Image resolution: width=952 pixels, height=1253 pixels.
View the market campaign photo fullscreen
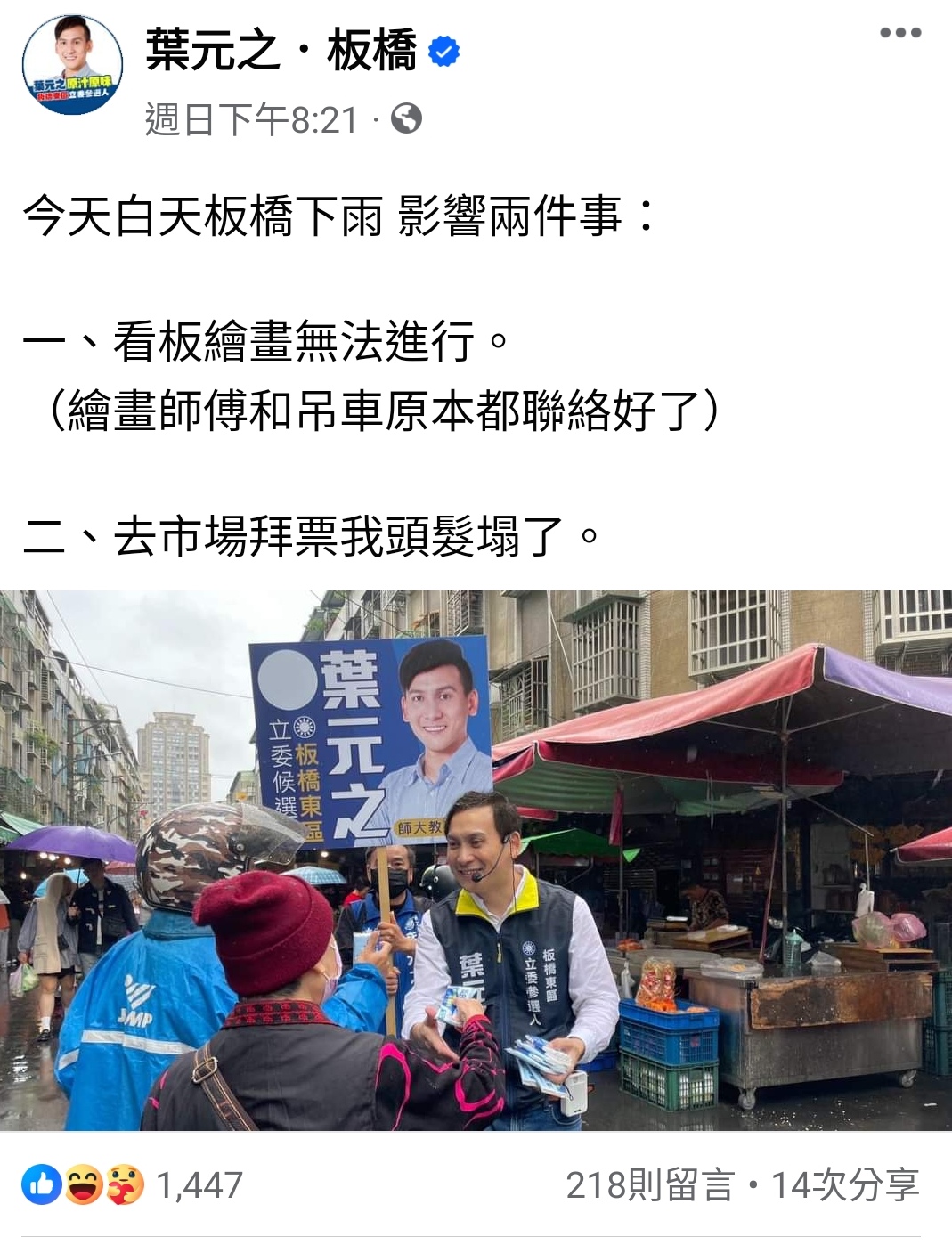pyautogui.click(x=476, y=860)
